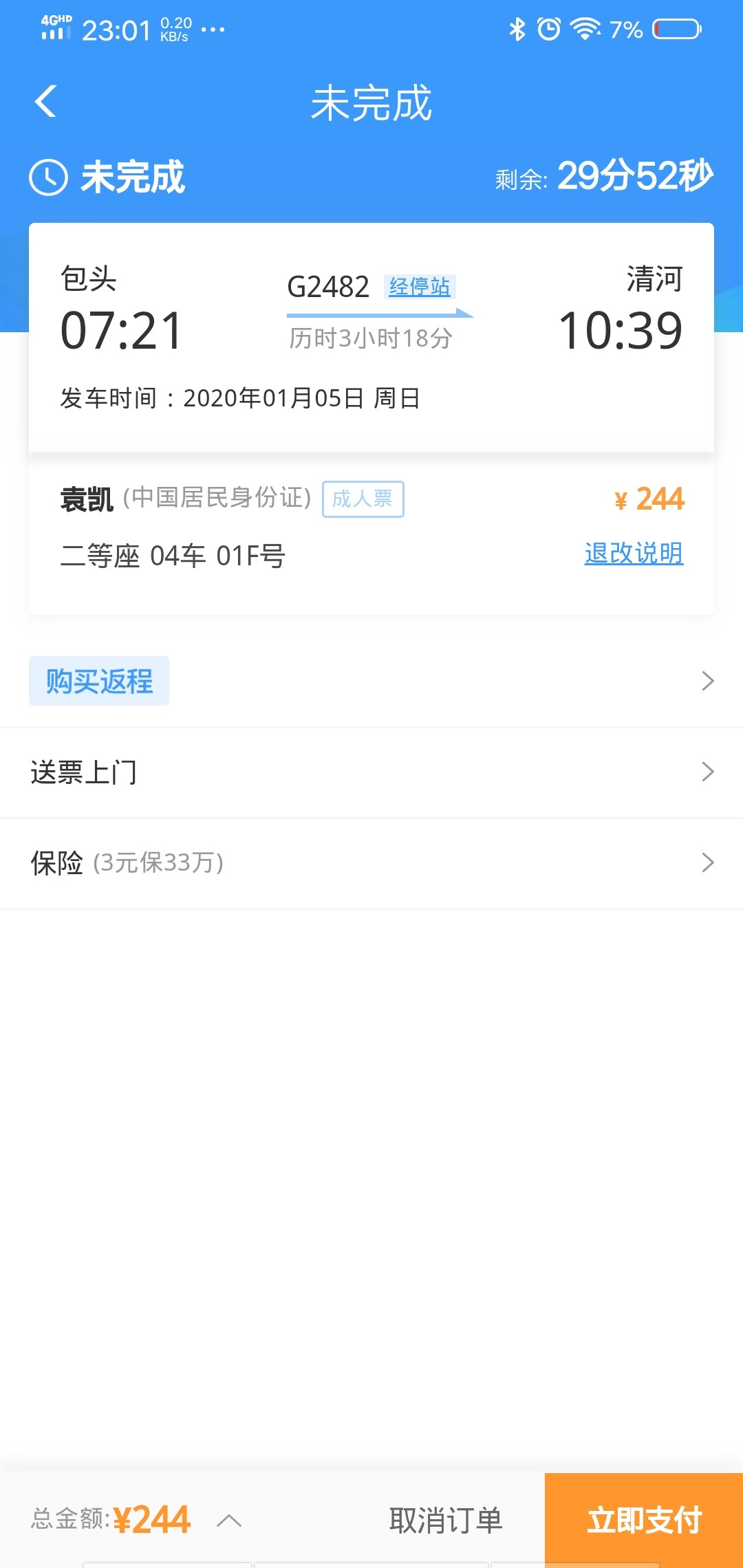This screenshot has width=743, height=1568.
Task: Open the 送票上门 delivery option
Action: [x=371, y=772]
